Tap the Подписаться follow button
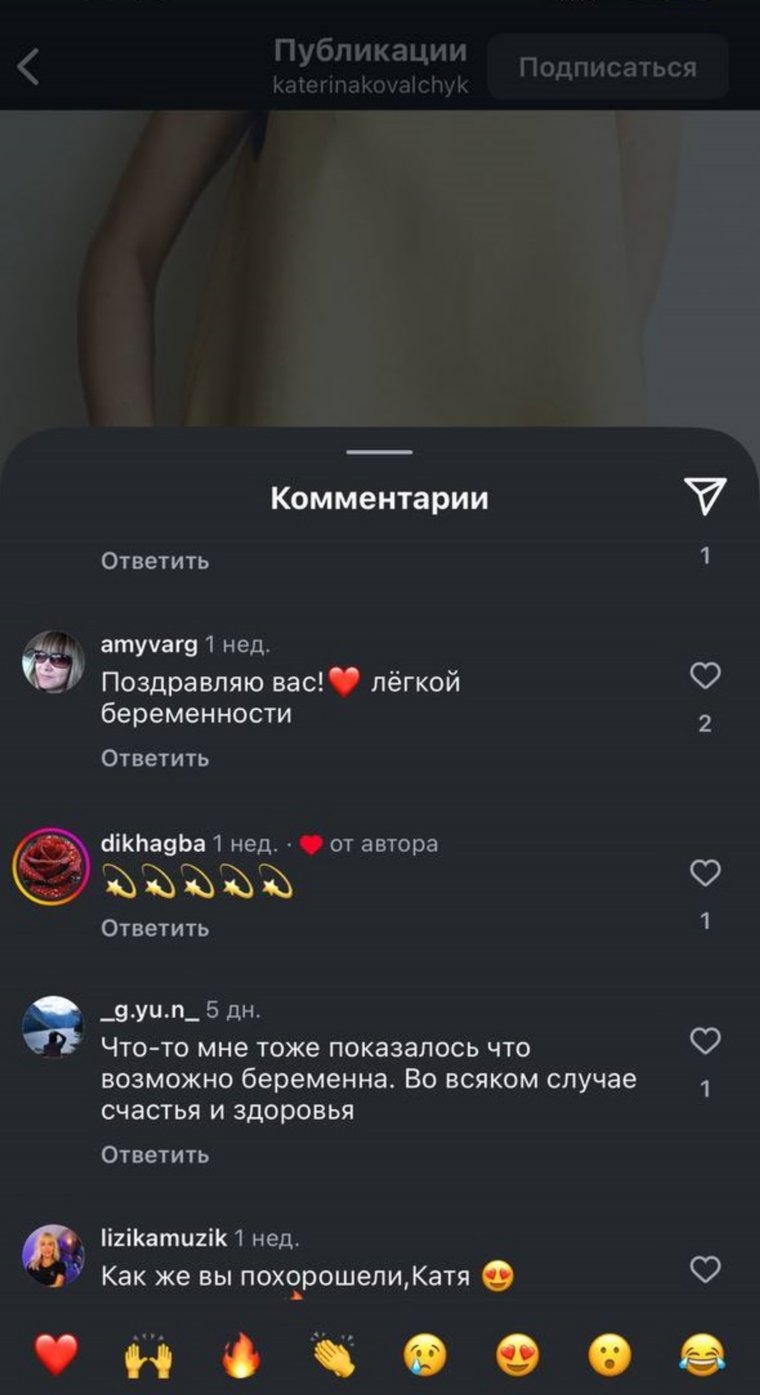 [x=607, y=68]
